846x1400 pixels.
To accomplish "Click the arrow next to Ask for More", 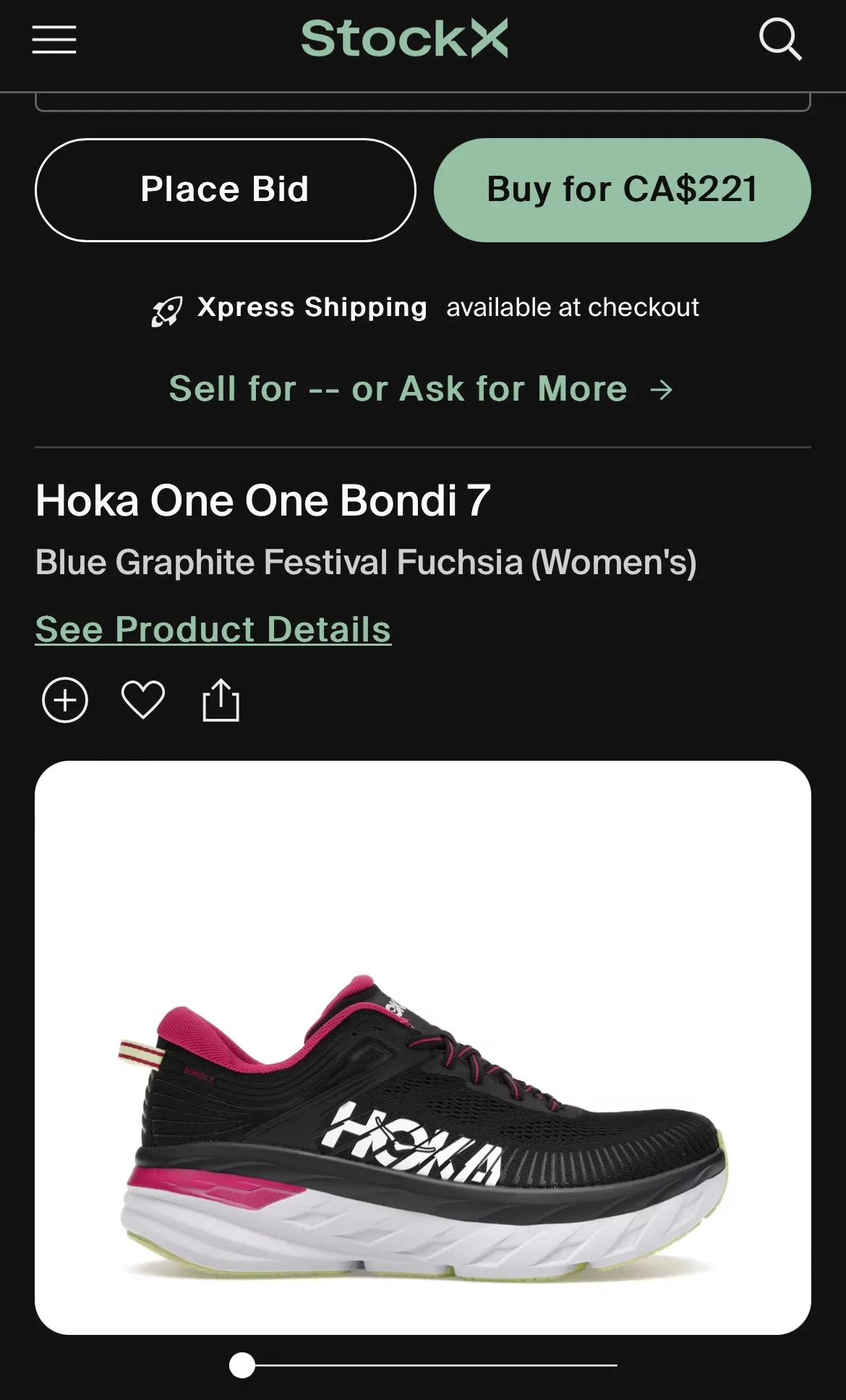I will [x=662, y=390].
